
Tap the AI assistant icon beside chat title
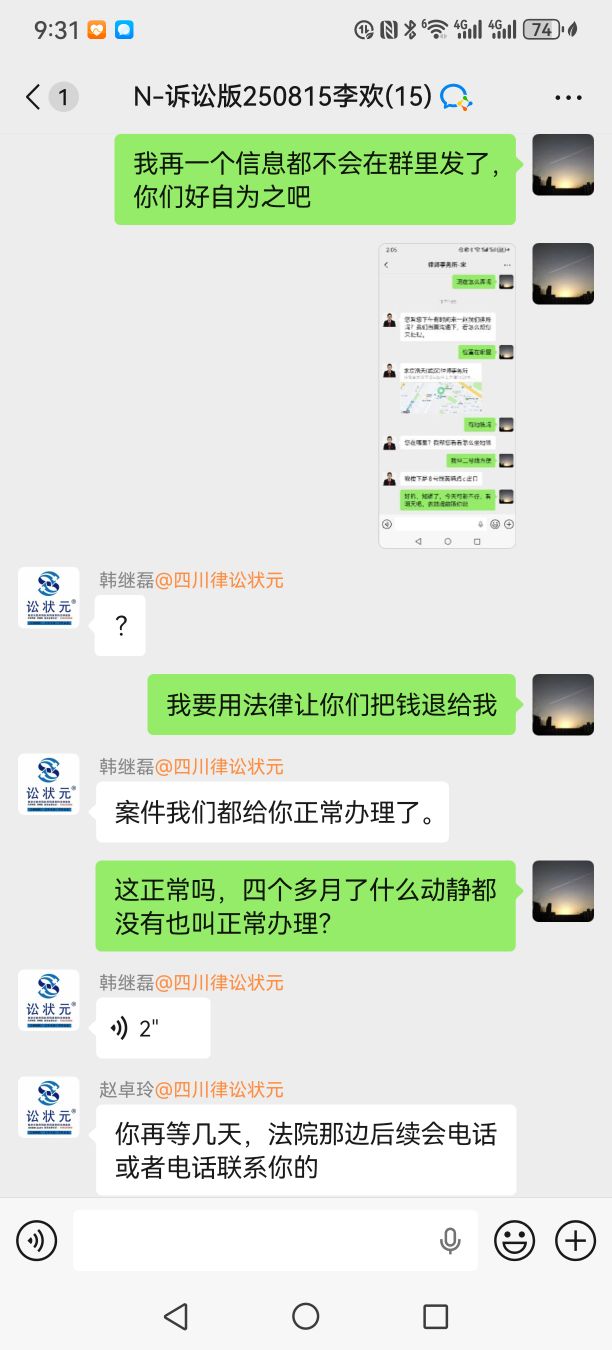(x=456, y=97)
